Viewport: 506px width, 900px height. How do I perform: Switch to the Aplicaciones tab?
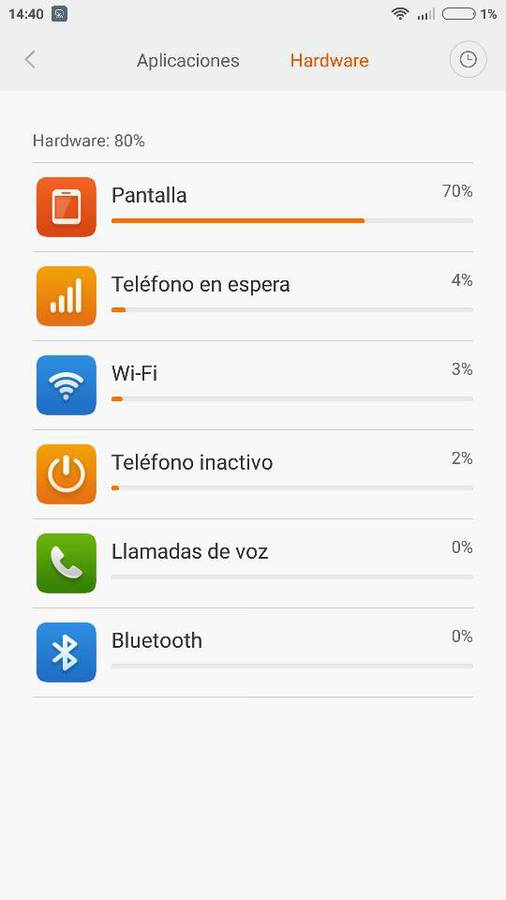(x=188, y=60)
